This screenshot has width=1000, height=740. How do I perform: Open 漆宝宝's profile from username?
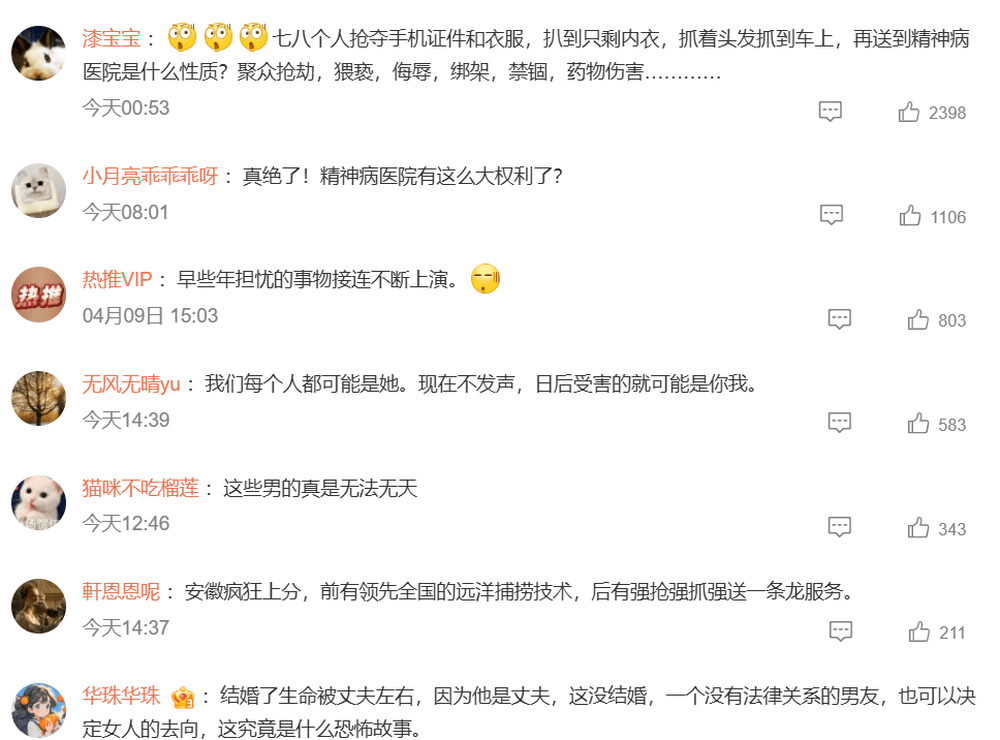point(111,39)
